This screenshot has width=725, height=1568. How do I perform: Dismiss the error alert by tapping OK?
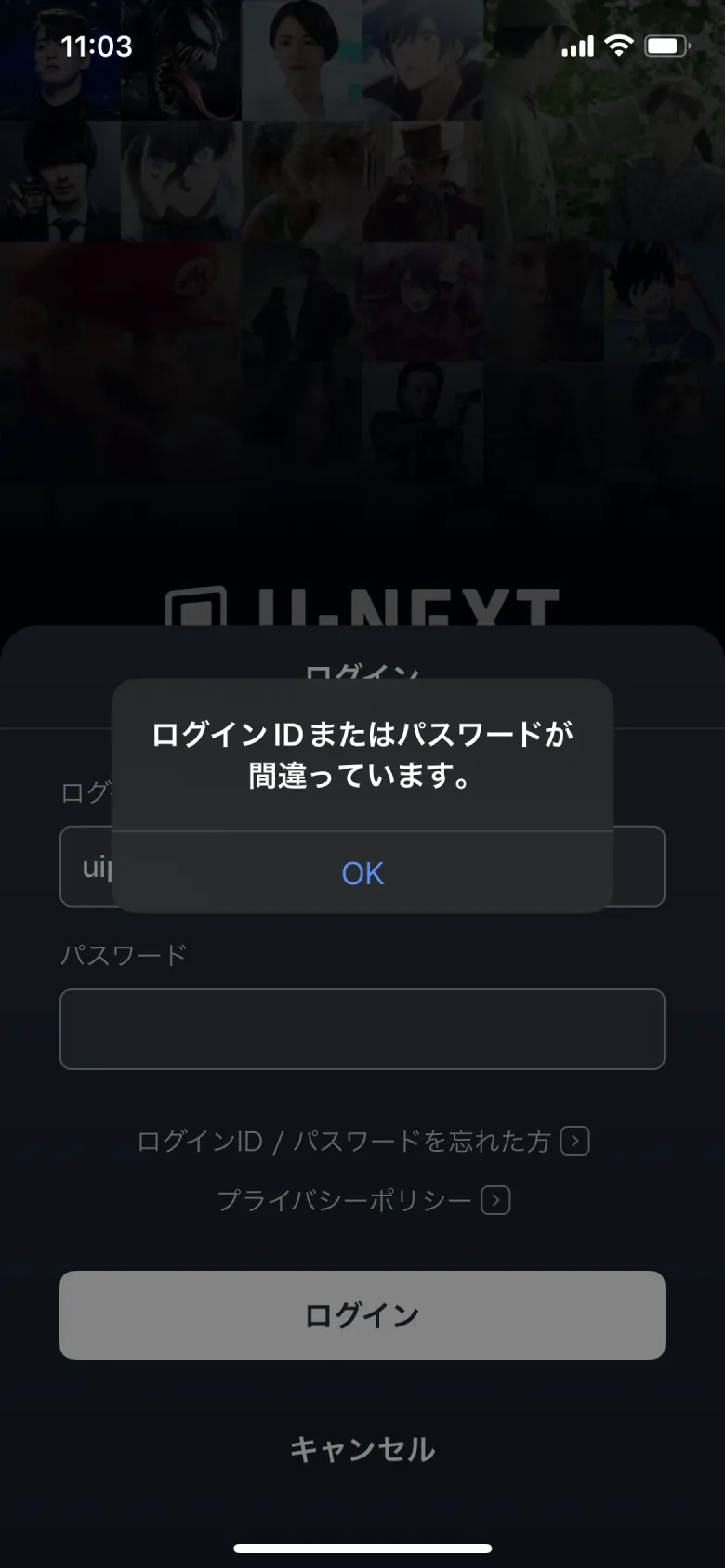[362, 872]
